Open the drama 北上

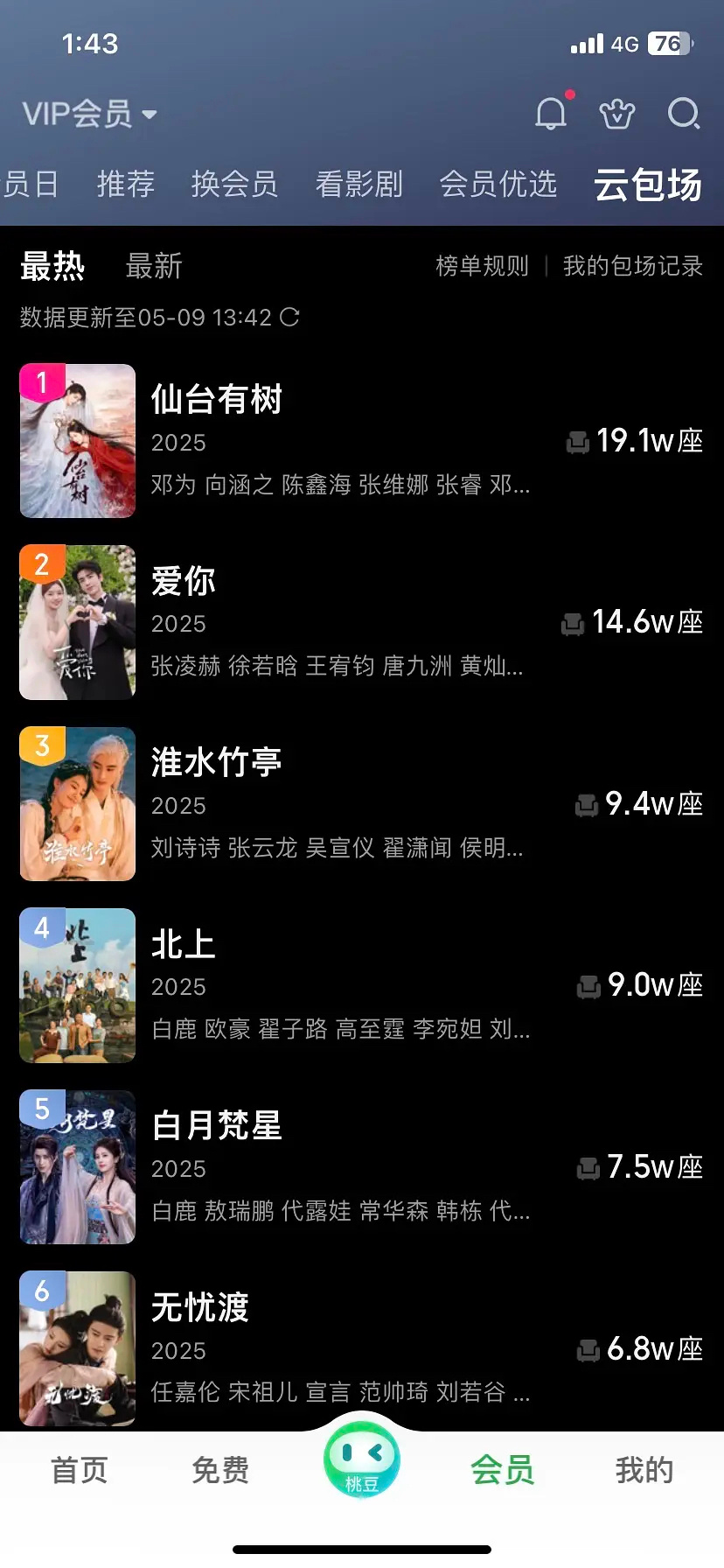[x=362, y=986]
